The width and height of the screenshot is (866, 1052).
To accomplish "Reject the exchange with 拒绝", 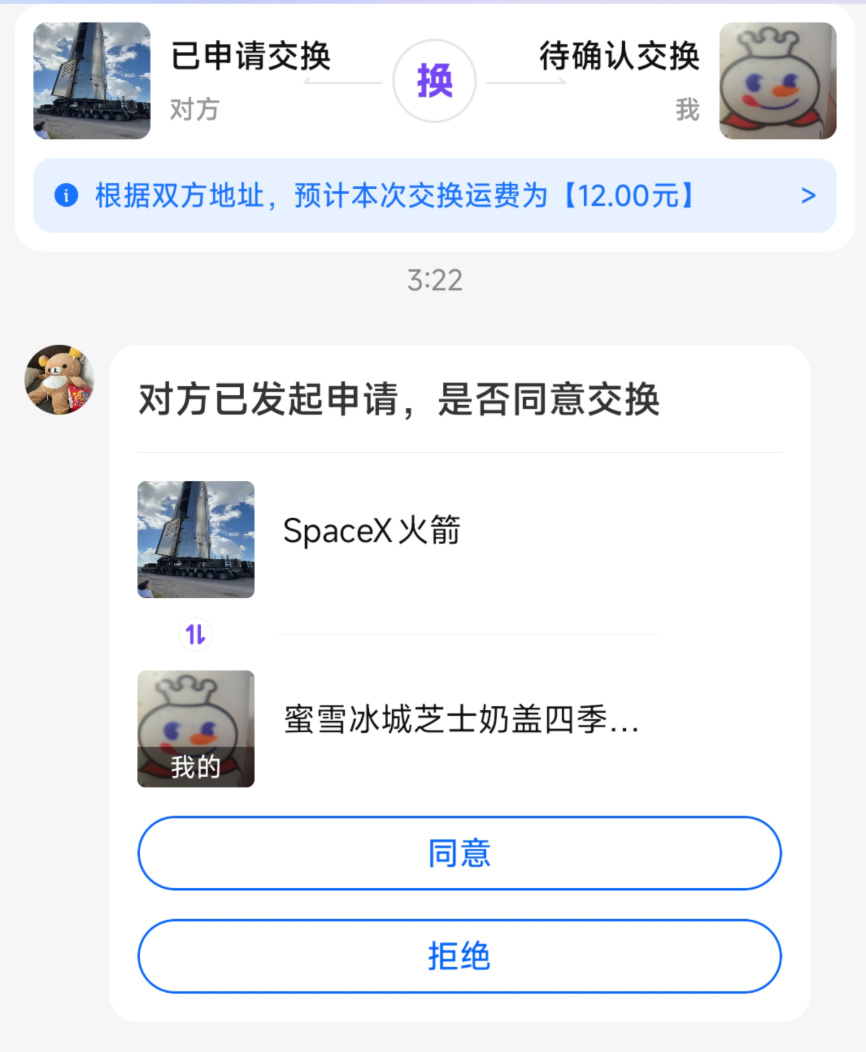I will click(459, 956).
